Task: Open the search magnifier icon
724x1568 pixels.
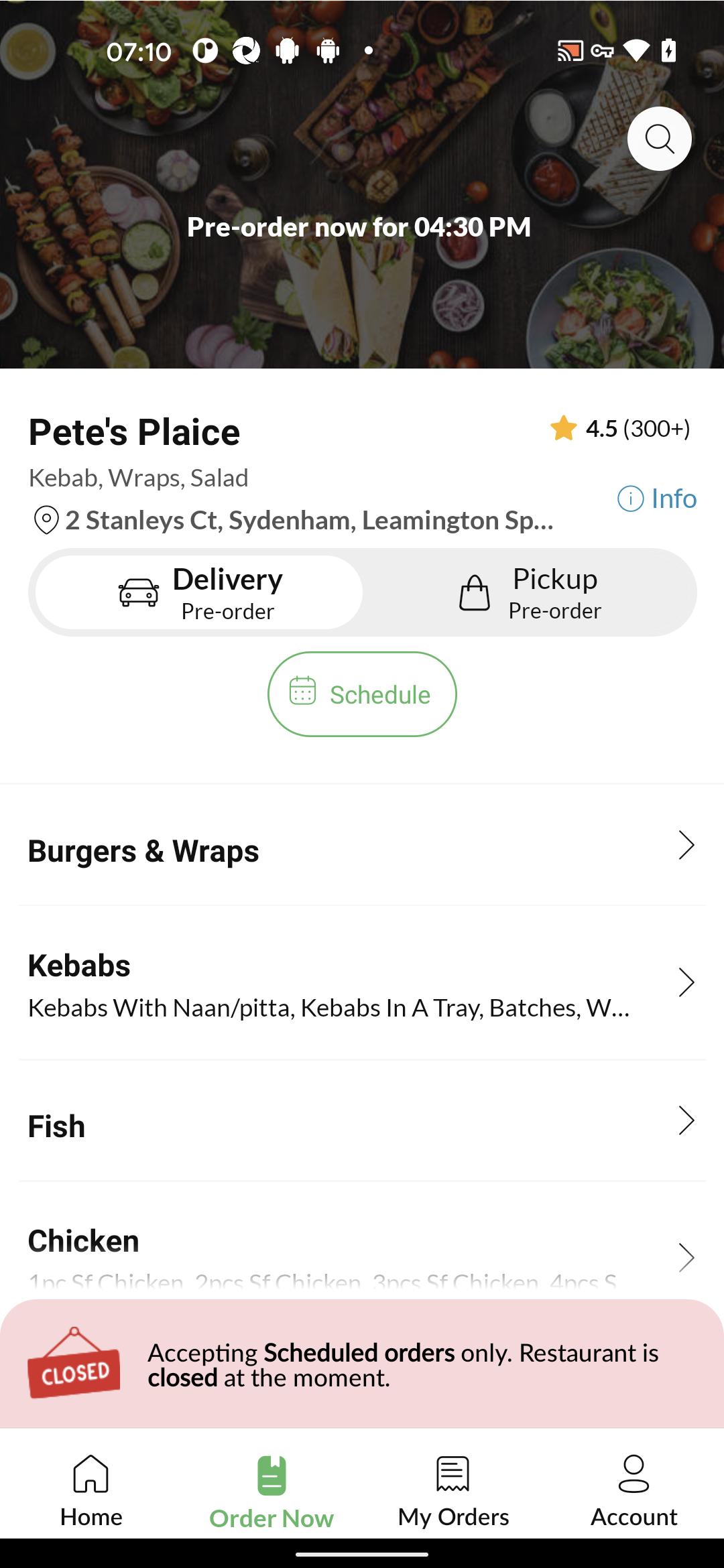Action: (x=659, y=139)
